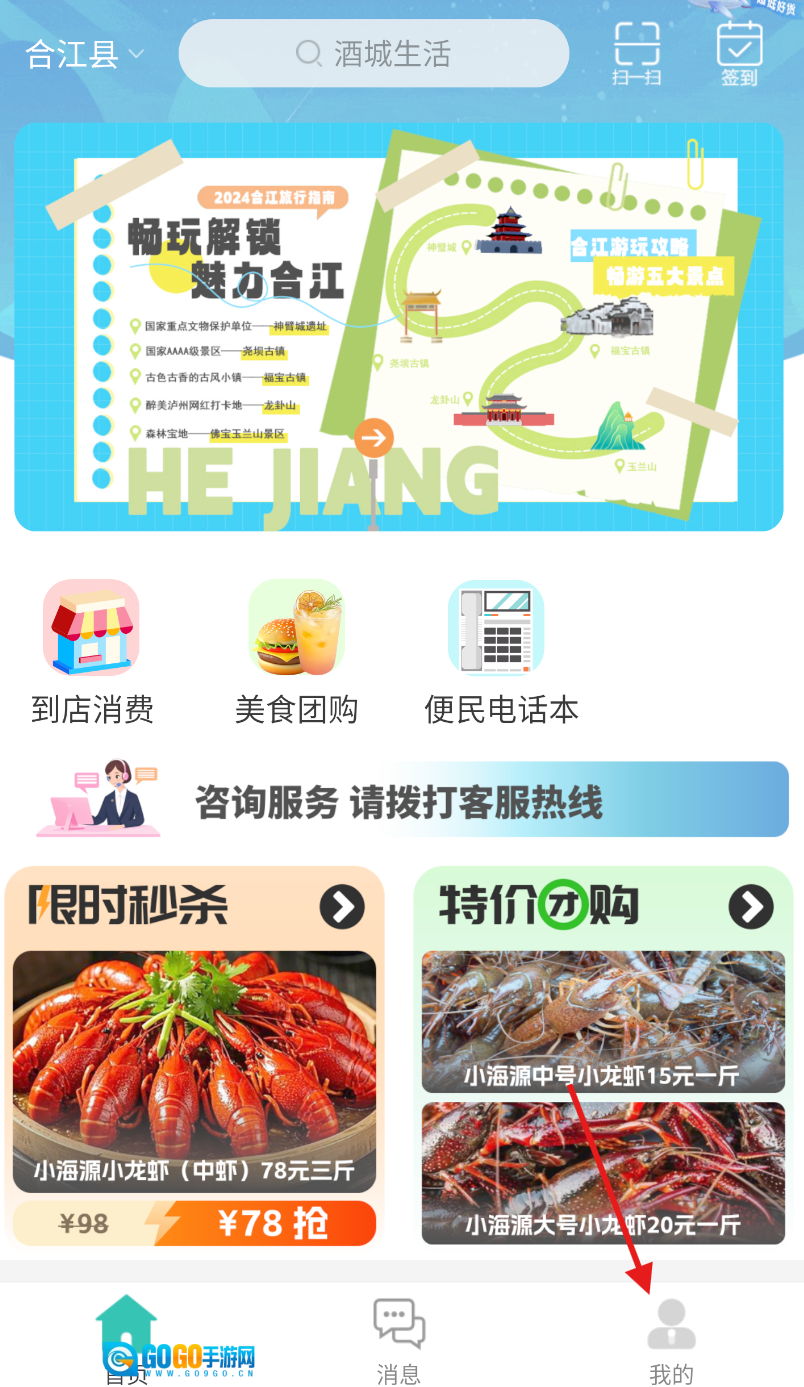The image size is (804, 1387).
Task: View 小海源小龙虾（中虾）78元三斤 deal
Action: (194, 1071)
